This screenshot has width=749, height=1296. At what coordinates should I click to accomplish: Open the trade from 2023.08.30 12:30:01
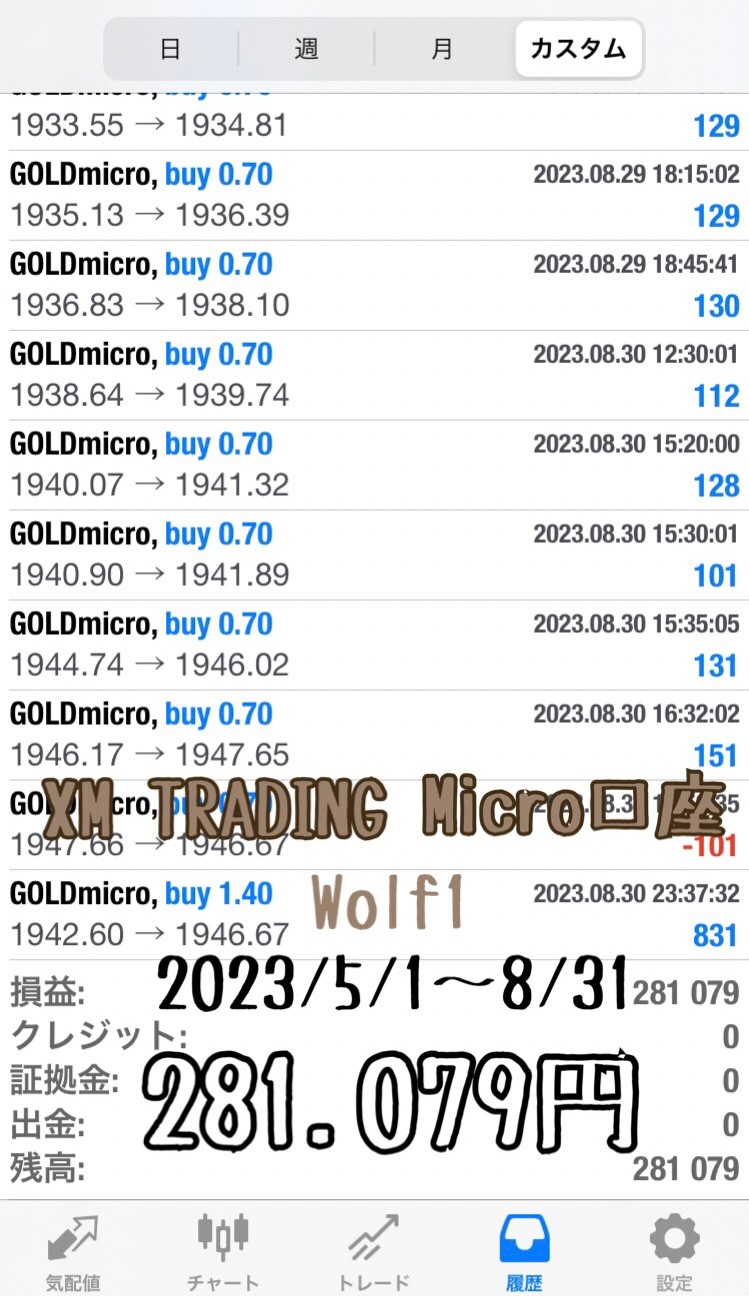point(374,376)
